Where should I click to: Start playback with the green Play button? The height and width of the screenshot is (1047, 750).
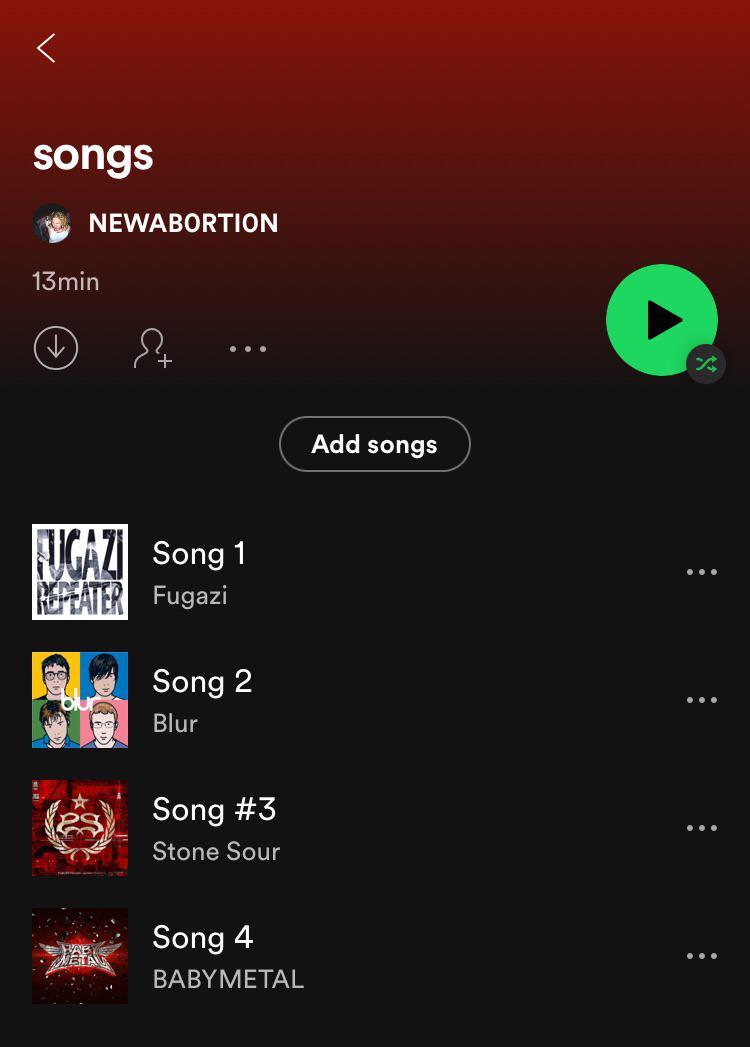(x=661, y=320)
